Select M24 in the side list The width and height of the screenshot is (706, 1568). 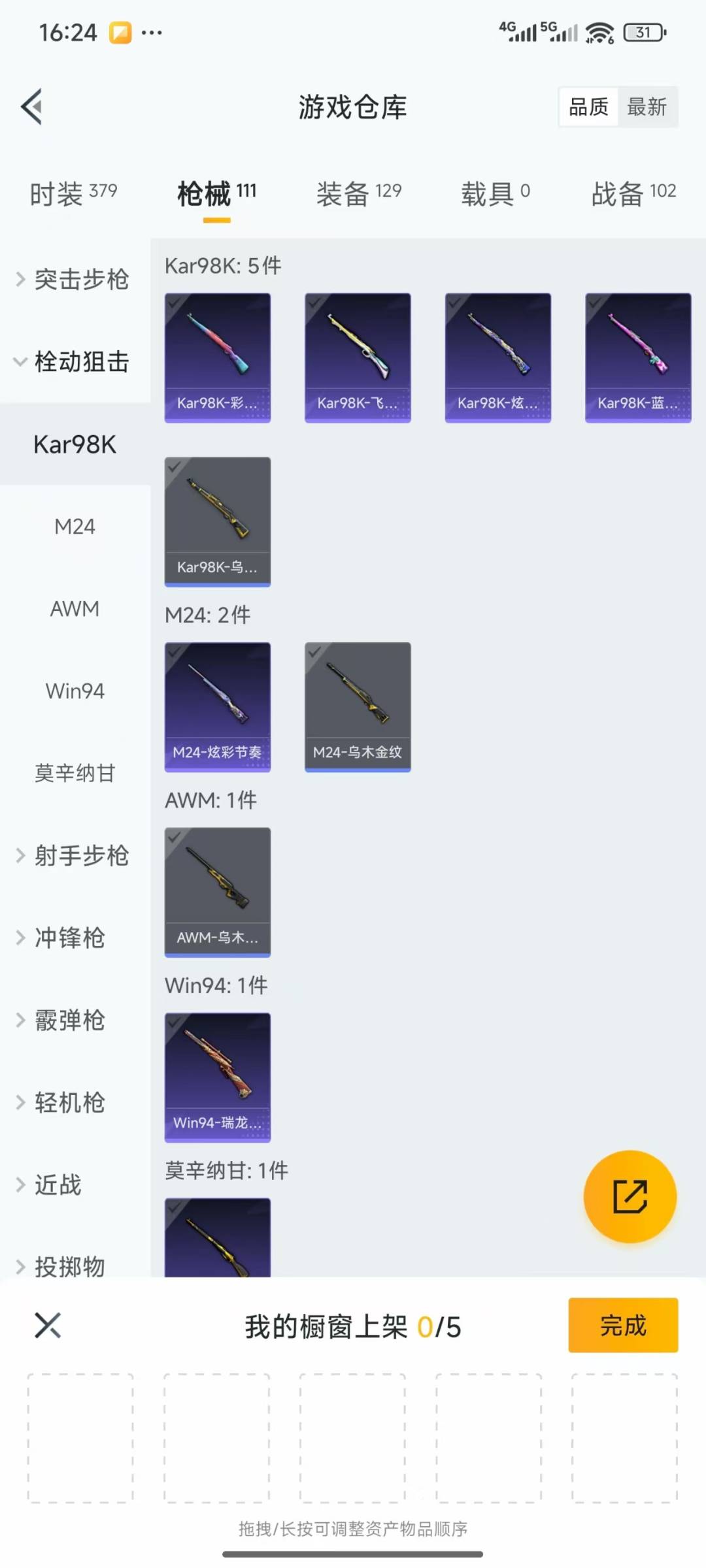tap(75, 526)
